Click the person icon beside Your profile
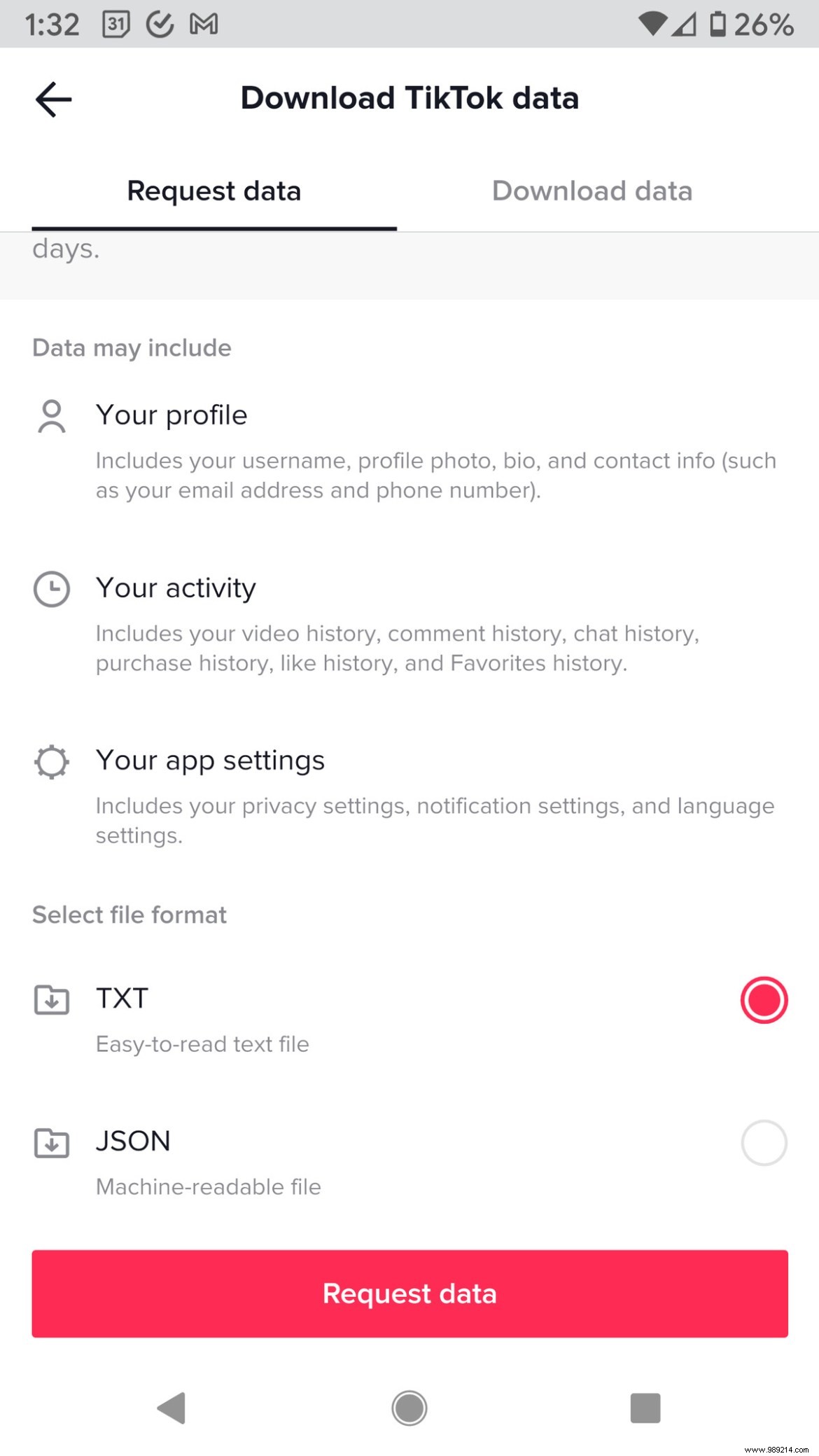Viewport: 819px width, 1456px height. pos(50,417)
